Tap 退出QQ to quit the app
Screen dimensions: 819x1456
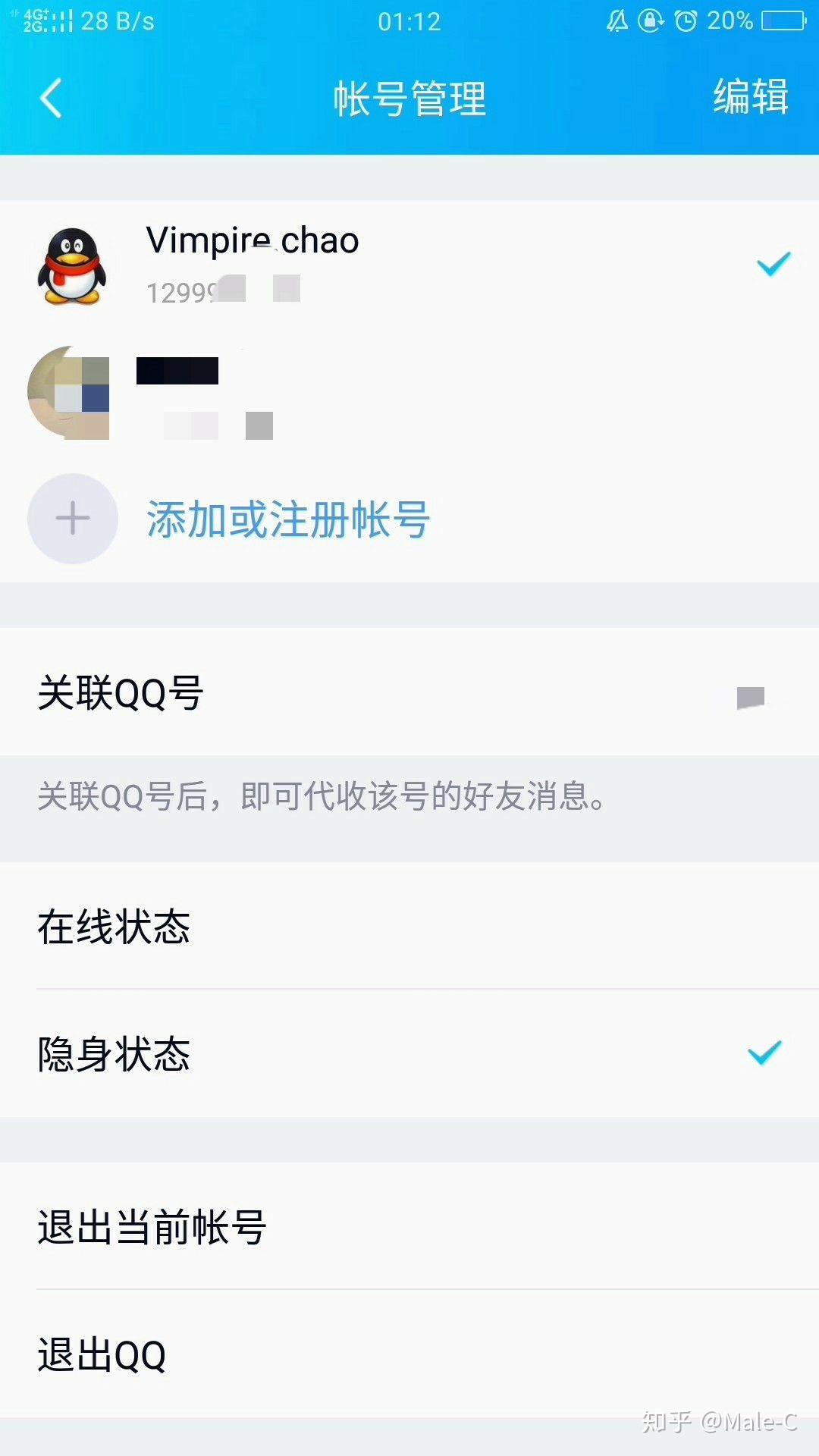(409, 1354)
